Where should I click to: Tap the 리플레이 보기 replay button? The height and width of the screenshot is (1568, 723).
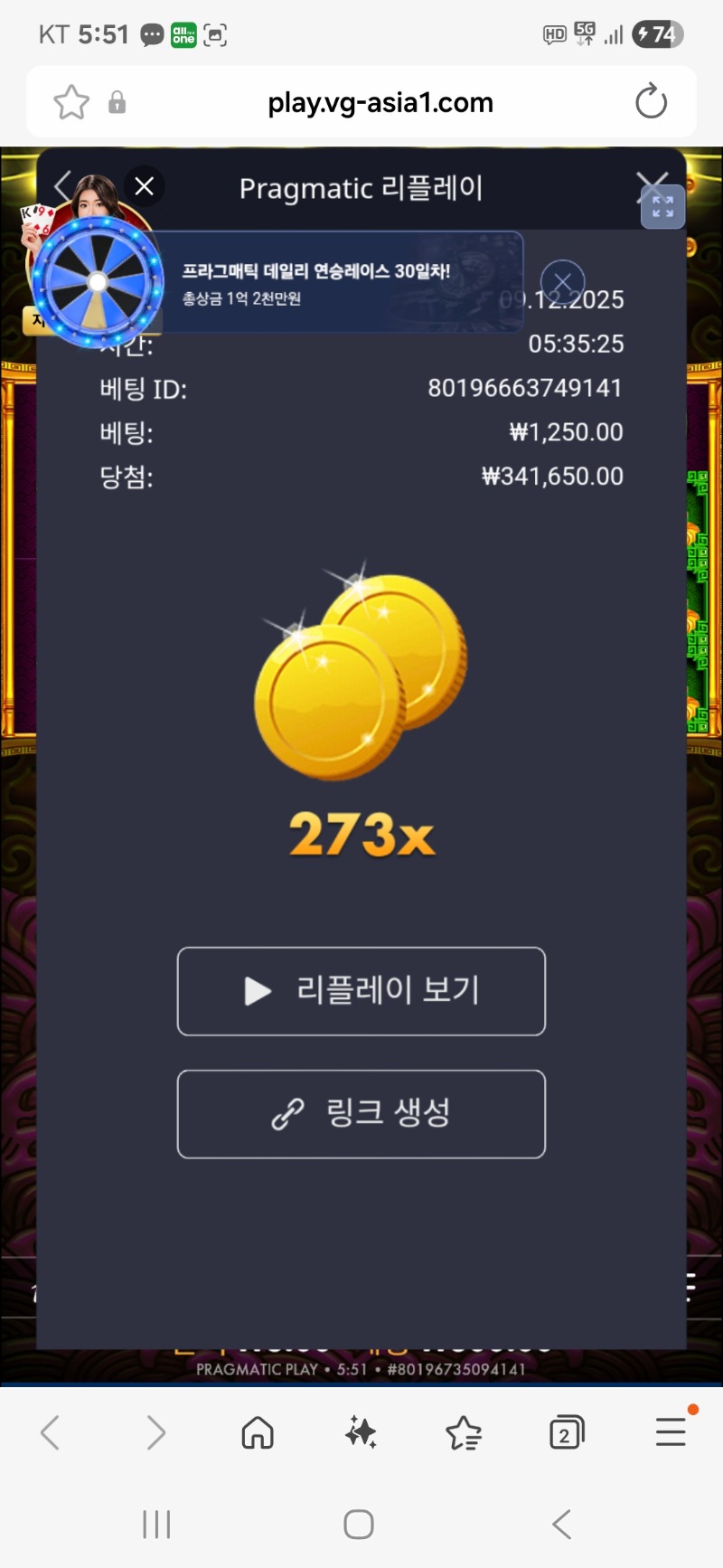click(x=361, y=991)
